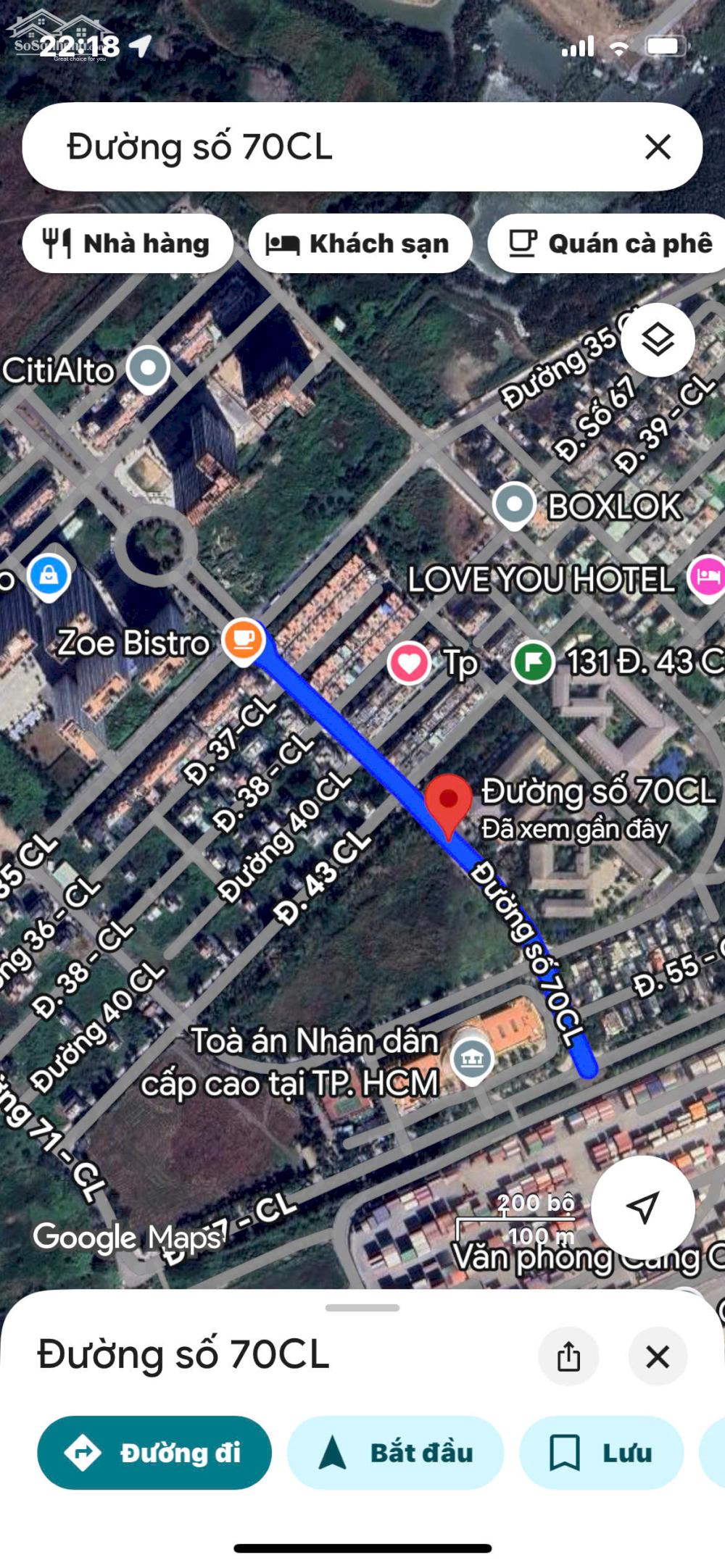This screenshot has width=725, height=1568.
Task: Clear the search with the X button
Action: [x=658, y=147]
